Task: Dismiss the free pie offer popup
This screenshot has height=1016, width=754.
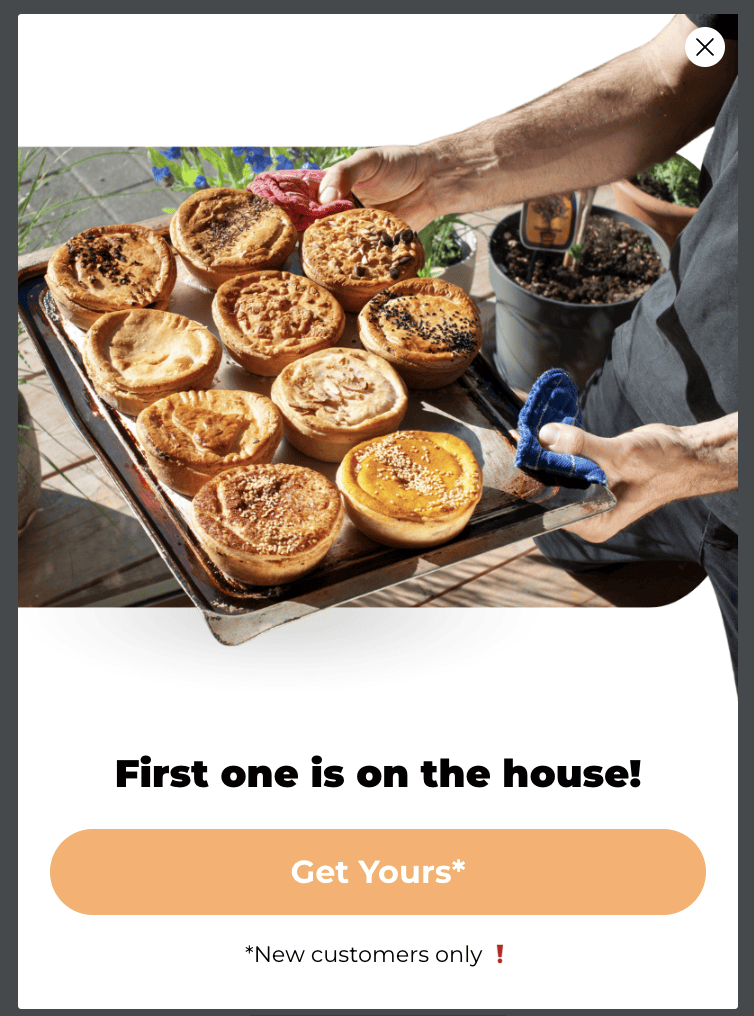Action: (x=705, y=47)
